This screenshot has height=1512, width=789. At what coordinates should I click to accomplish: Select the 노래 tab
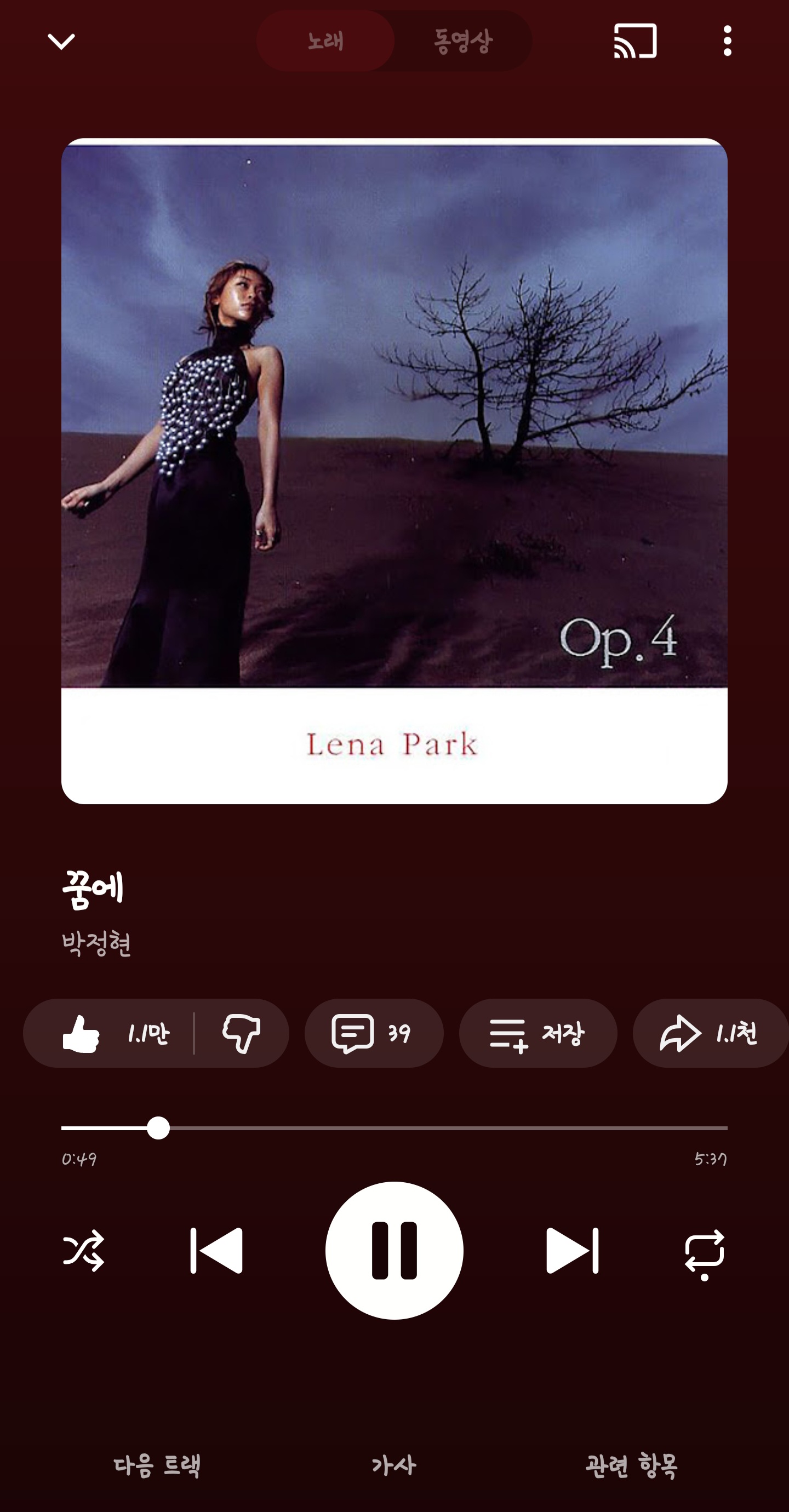coord(325,41)
